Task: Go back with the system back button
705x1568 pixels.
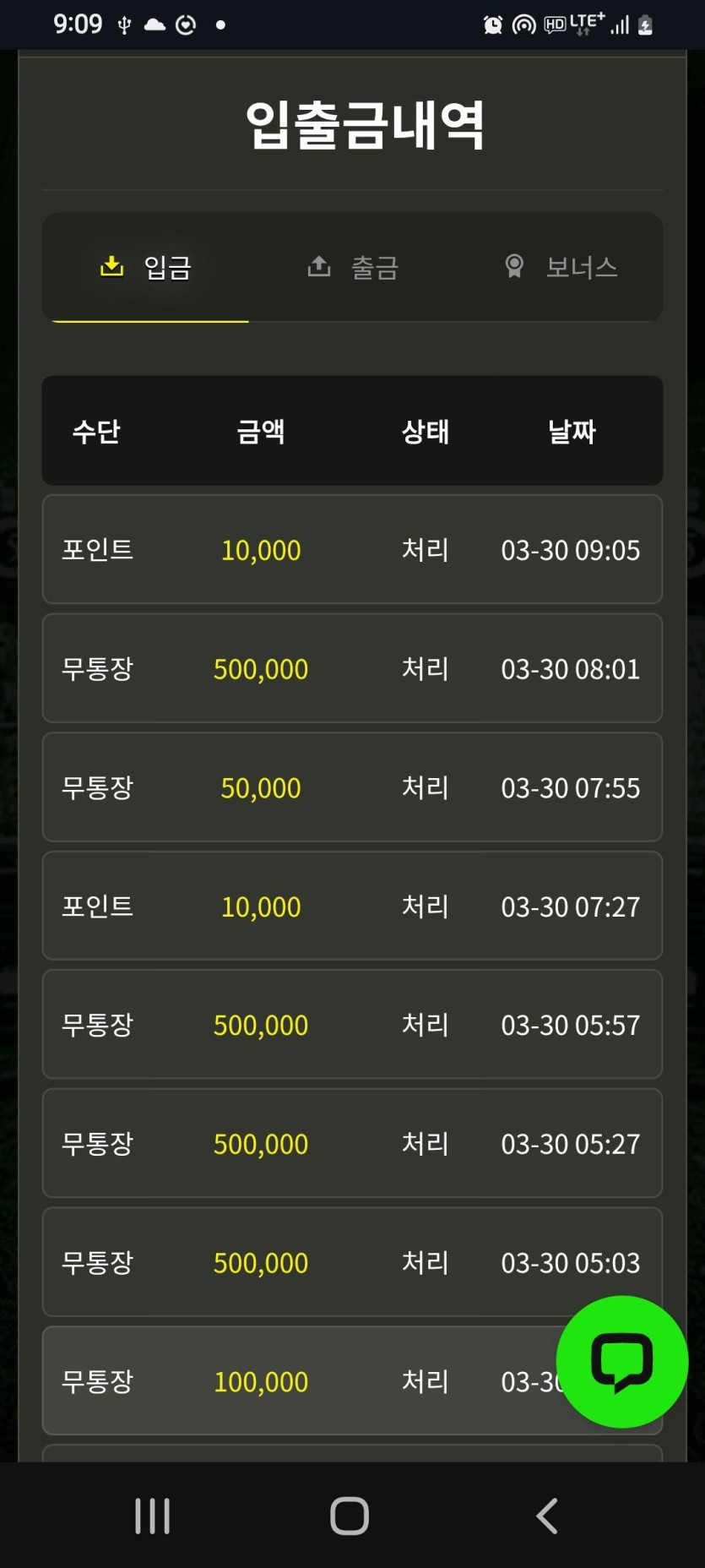Action: pyautogui.click(x=547, y=1516)
